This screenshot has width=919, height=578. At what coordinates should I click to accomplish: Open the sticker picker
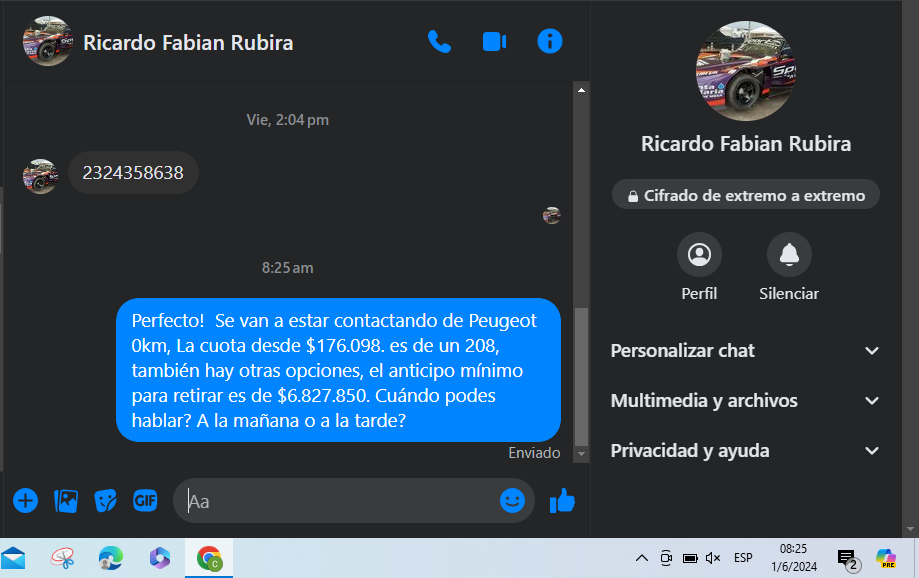pyautogui.click(x=106, y=501)
